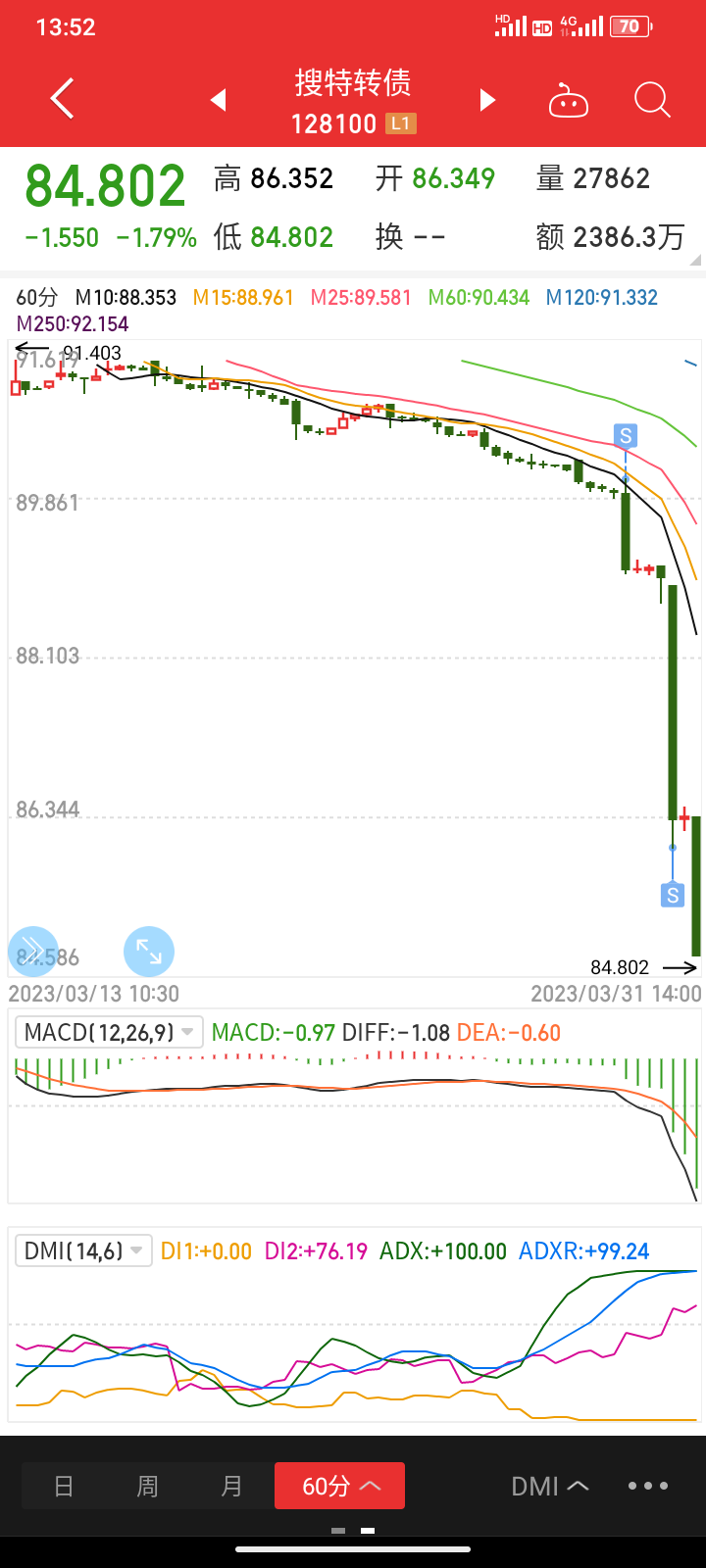Open the three-dot more options menu
This screenshot has height=1568, width=706.
pyautogui.click(x=648, y=1487)
